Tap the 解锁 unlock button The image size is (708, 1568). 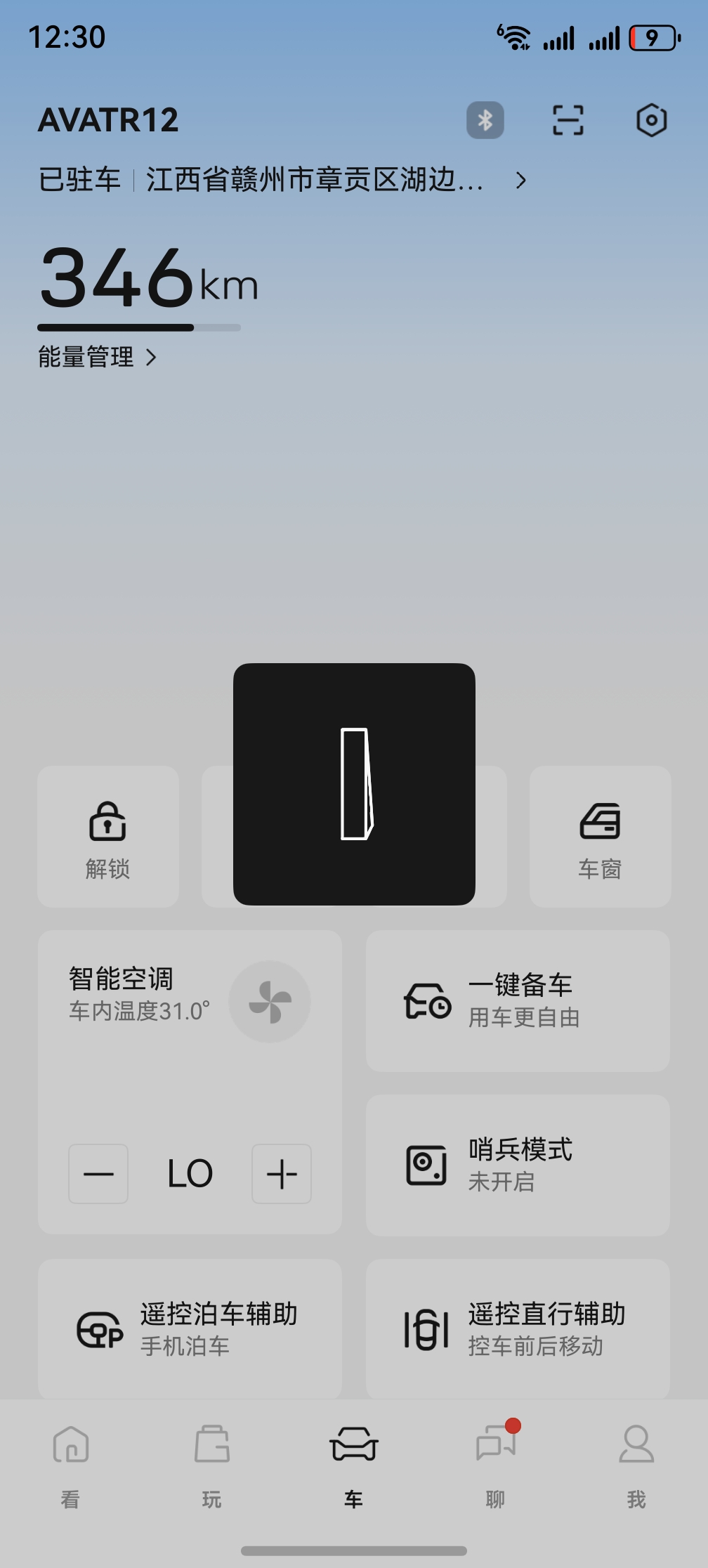[x=108, y=836]
